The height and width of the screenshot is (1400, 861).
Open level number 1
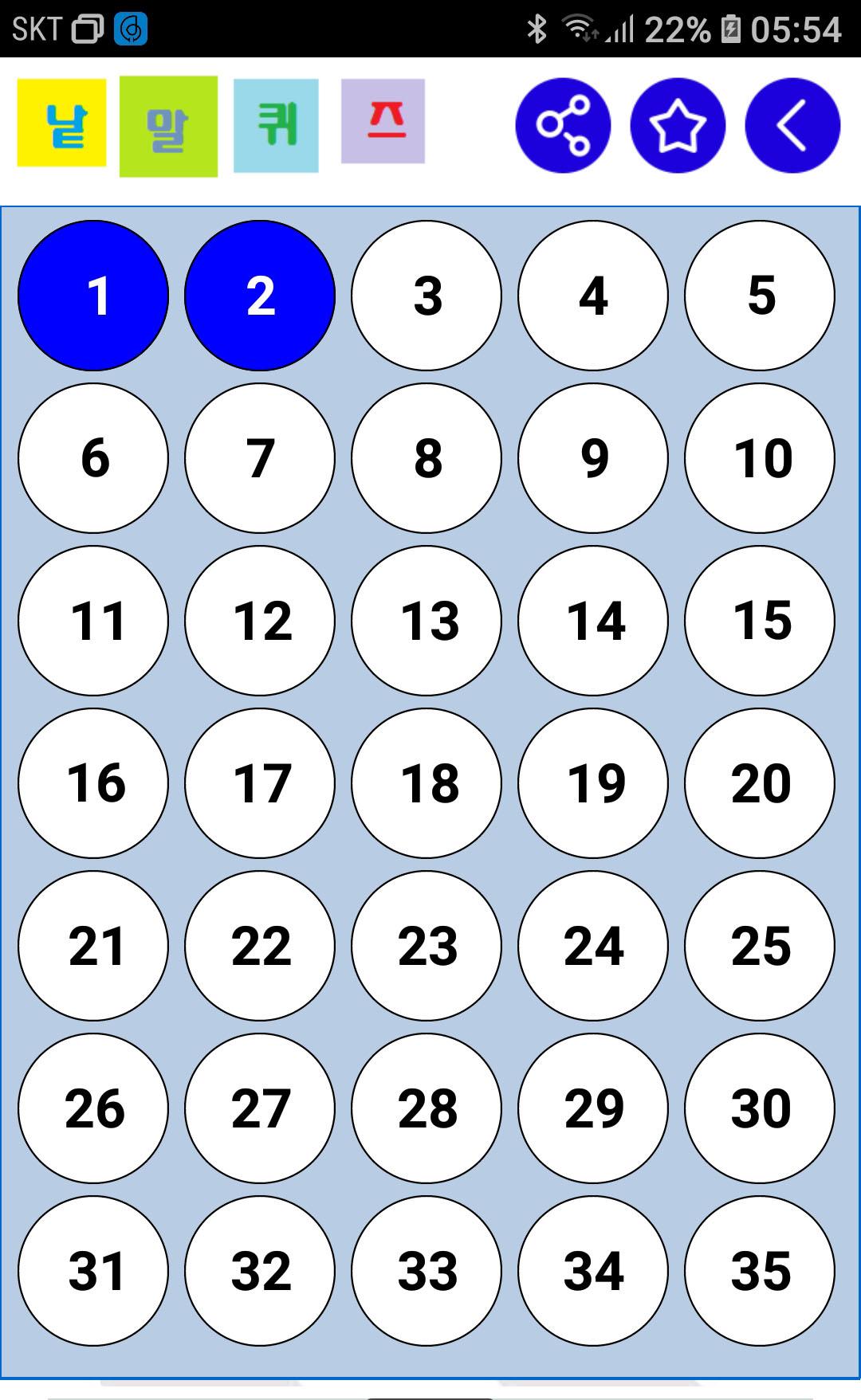pyautogui.click(x=93, y=296)
